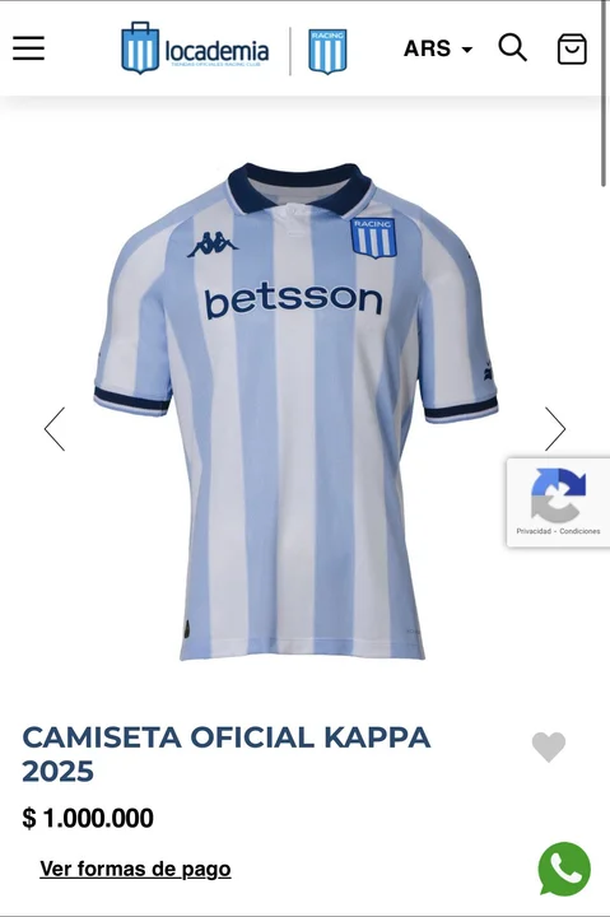This screenshot has width=610, height=917.
Task: Start WhatsApp chat with store
Action: (564, 868)
